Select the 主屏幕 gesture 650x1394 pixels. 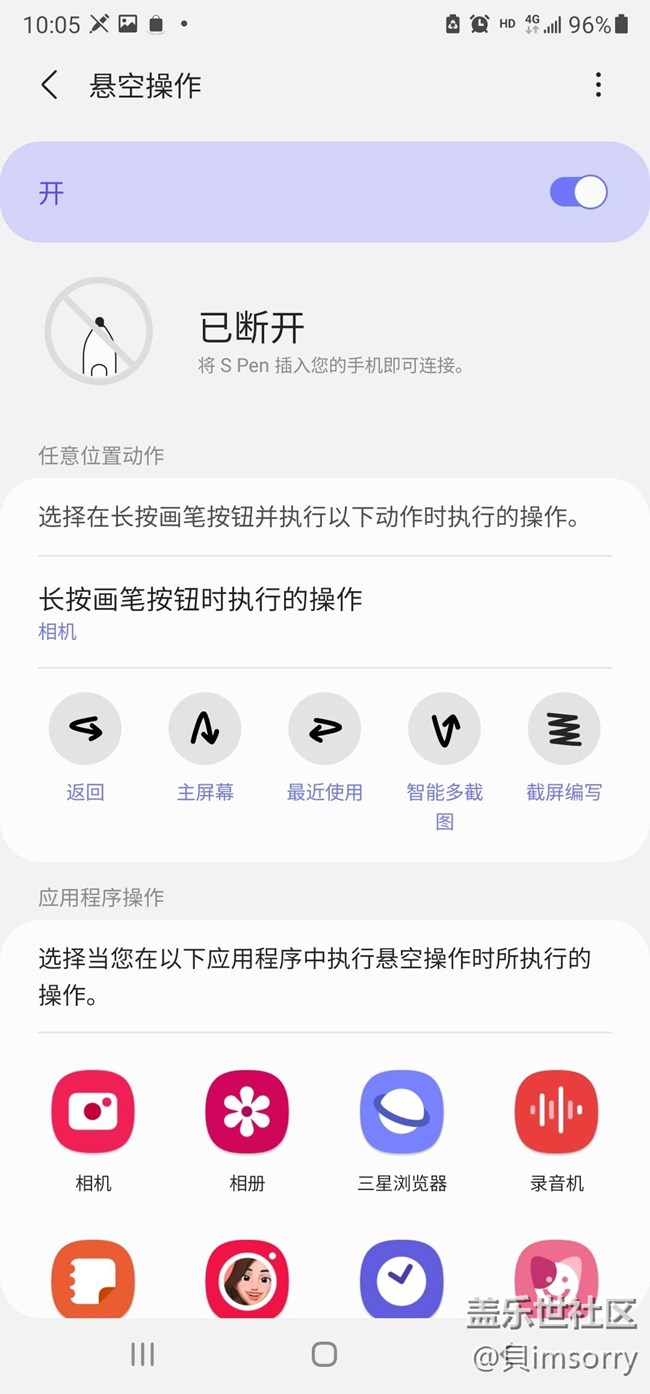tap(205, 748)
